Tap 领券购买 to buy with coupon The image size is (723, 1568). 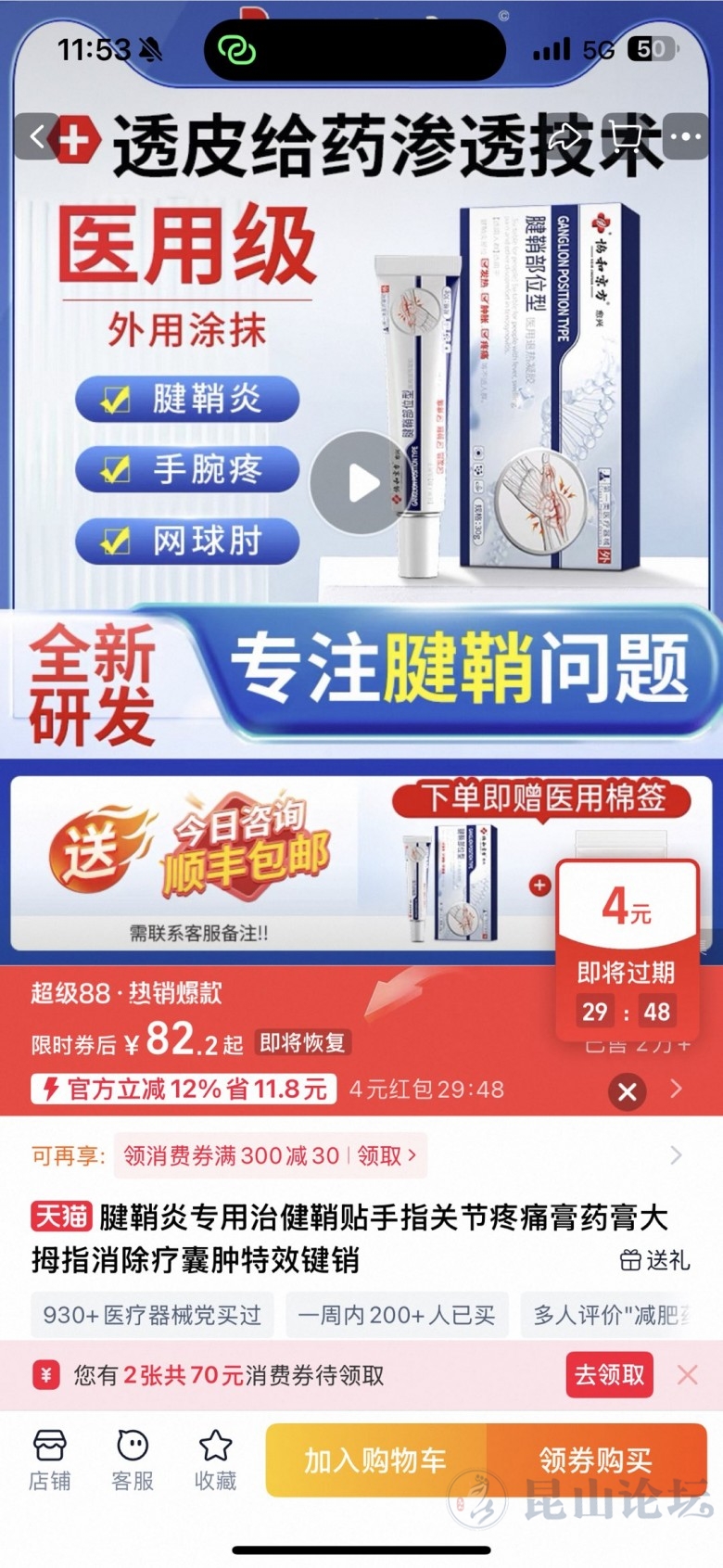[596, 1460]
